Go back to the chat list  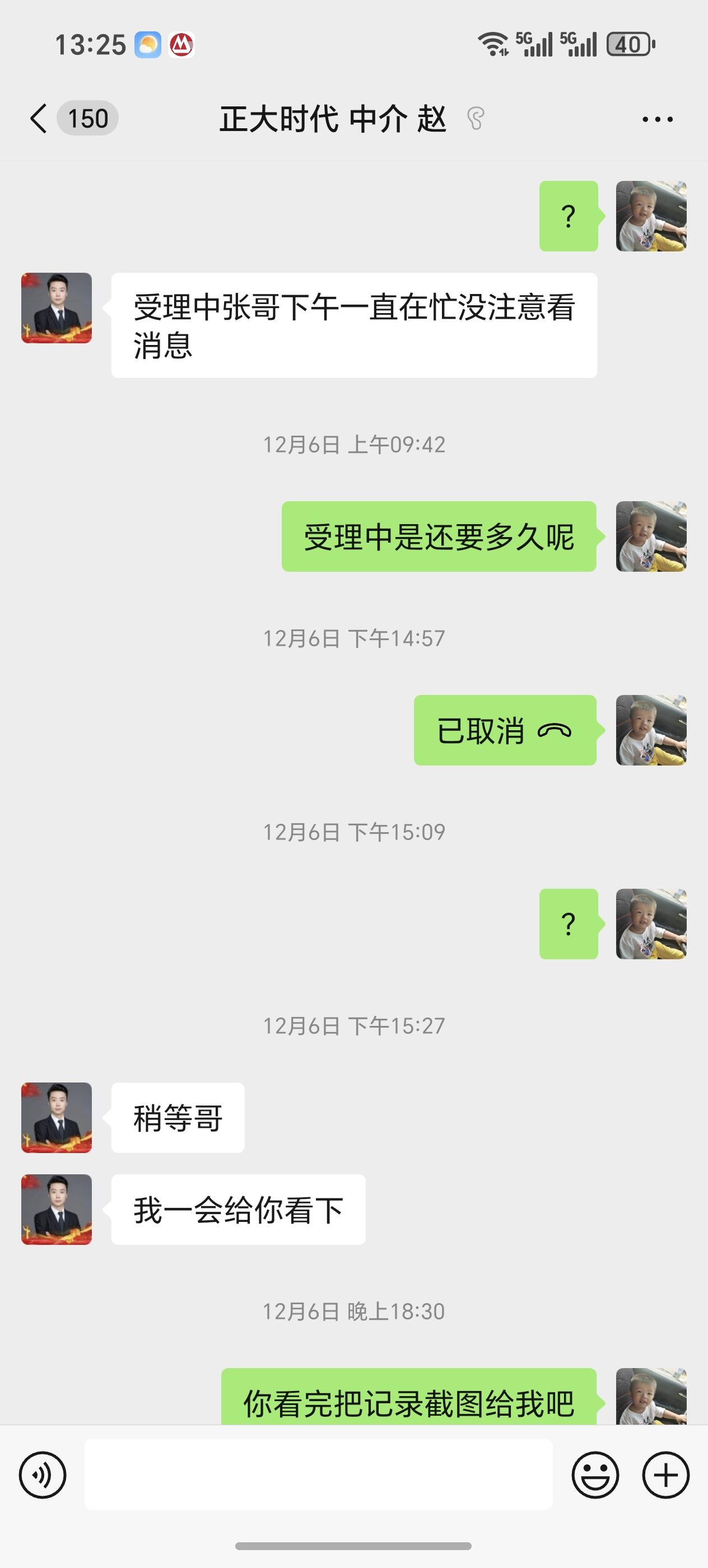pos(39,118)
